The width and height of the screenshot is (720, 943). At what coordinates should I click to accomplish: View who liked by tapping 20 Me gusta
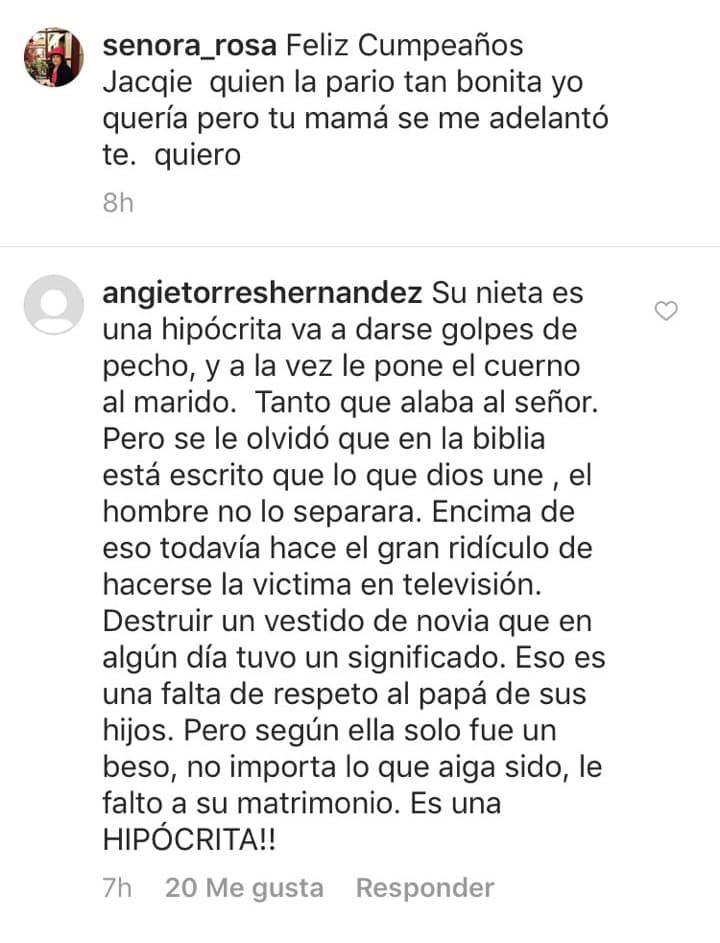click(244, 887)
